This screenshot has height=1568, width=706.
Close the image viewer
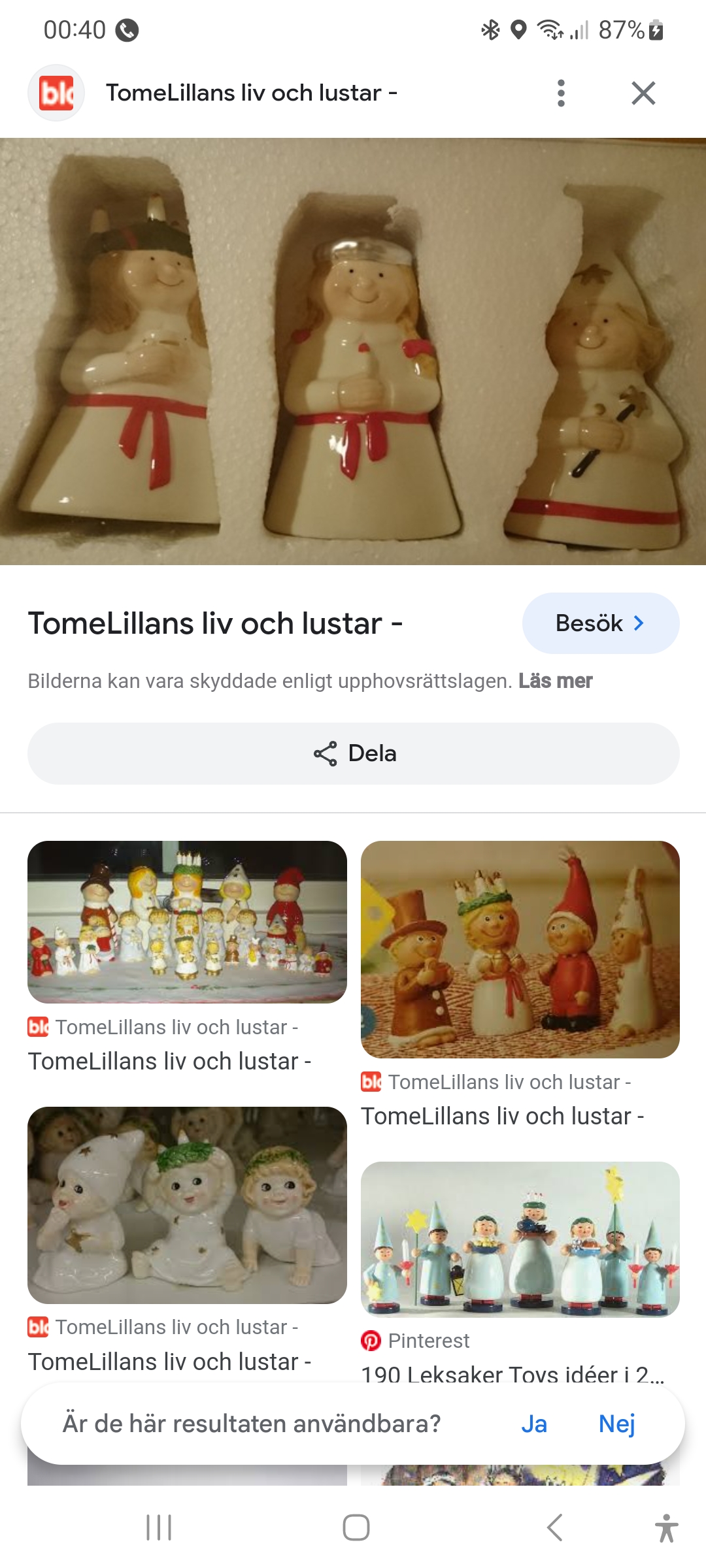(x=643, y=93)
